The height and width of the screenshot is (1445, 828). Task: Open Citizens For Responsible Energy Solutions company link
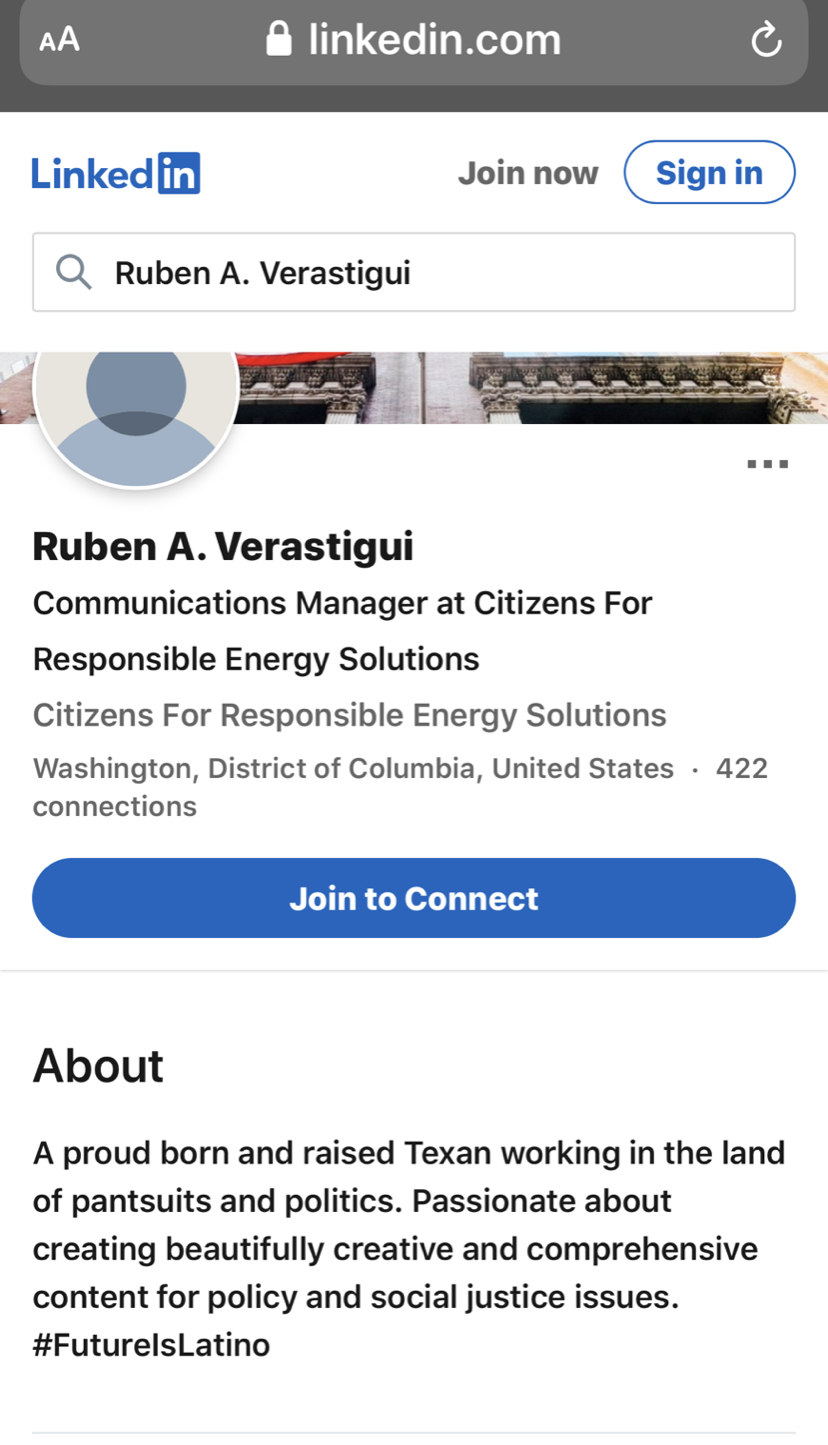coord(349,715)
